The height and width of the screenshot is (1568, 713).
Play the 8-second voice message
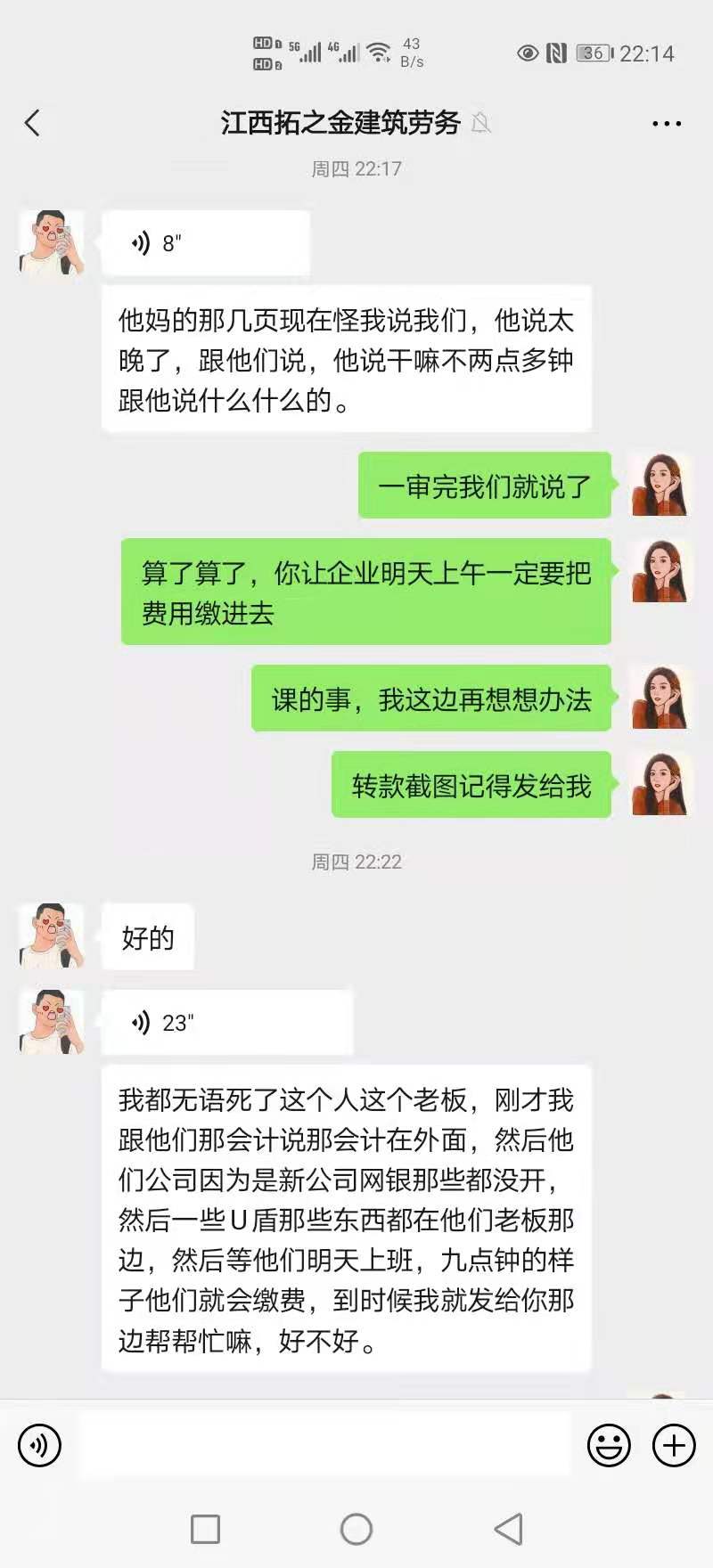click(x=205, y=243)
